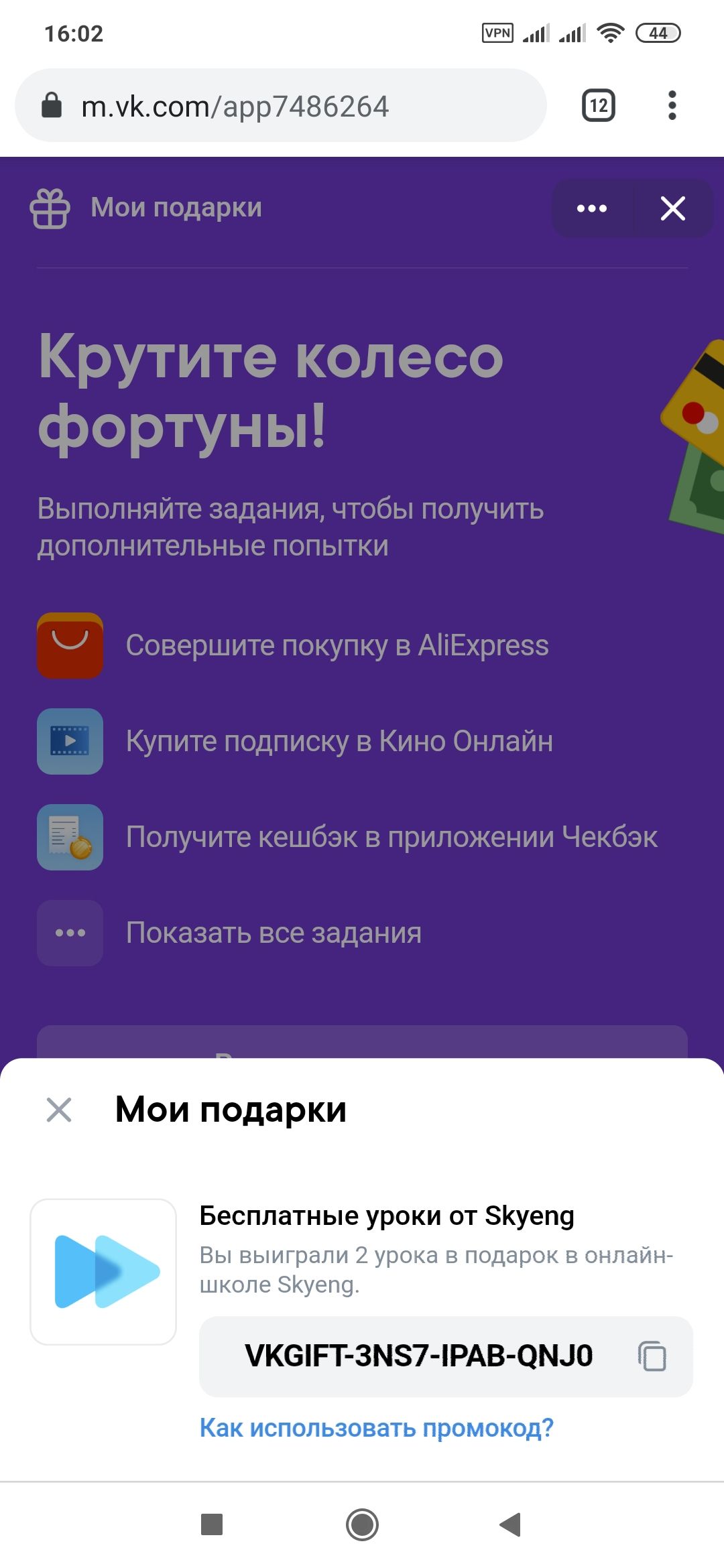Copy the VKGIFT promo code

(x=652, y=1356)
